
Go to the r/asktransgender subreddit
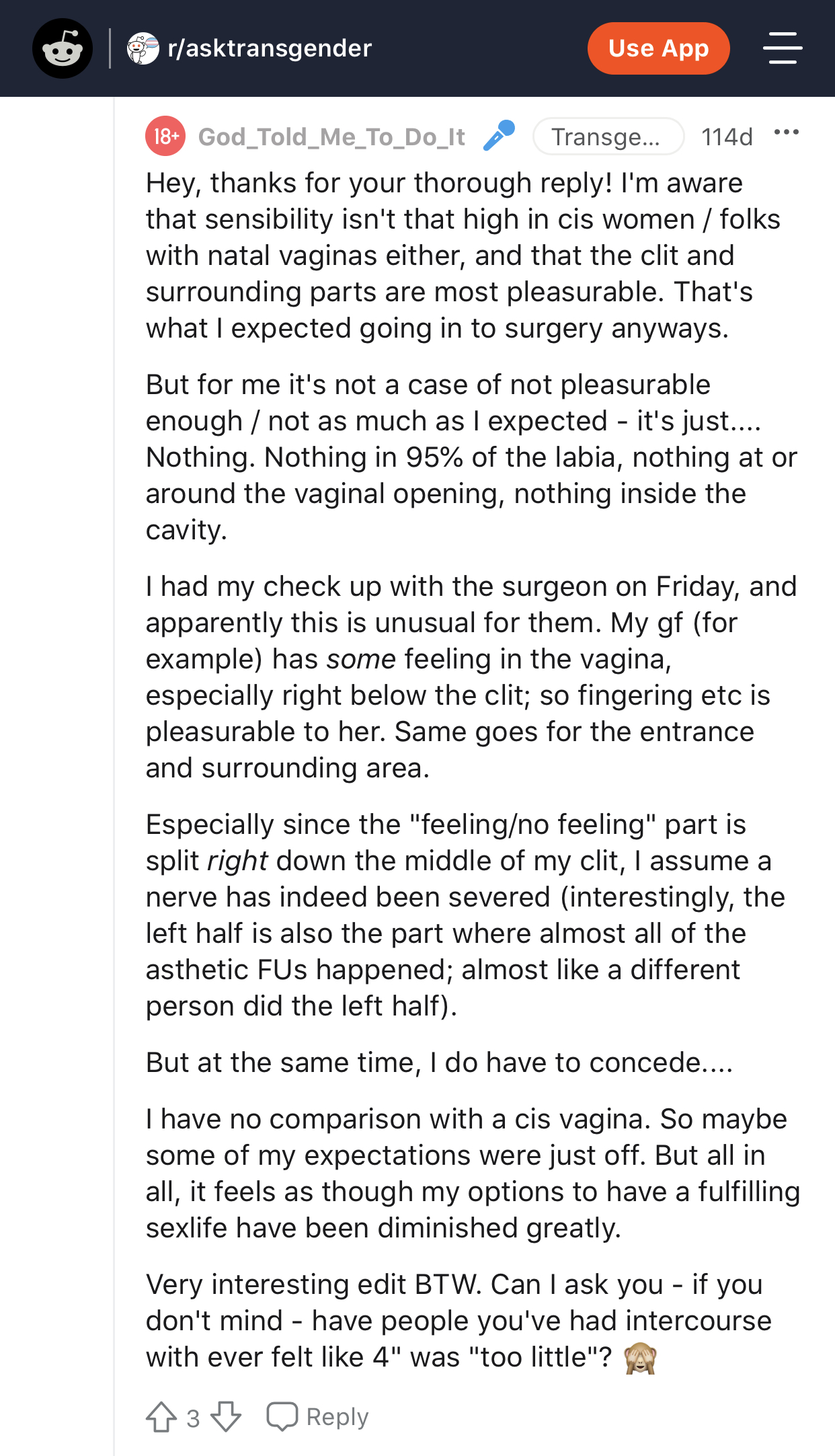click(x=249, y=48)
